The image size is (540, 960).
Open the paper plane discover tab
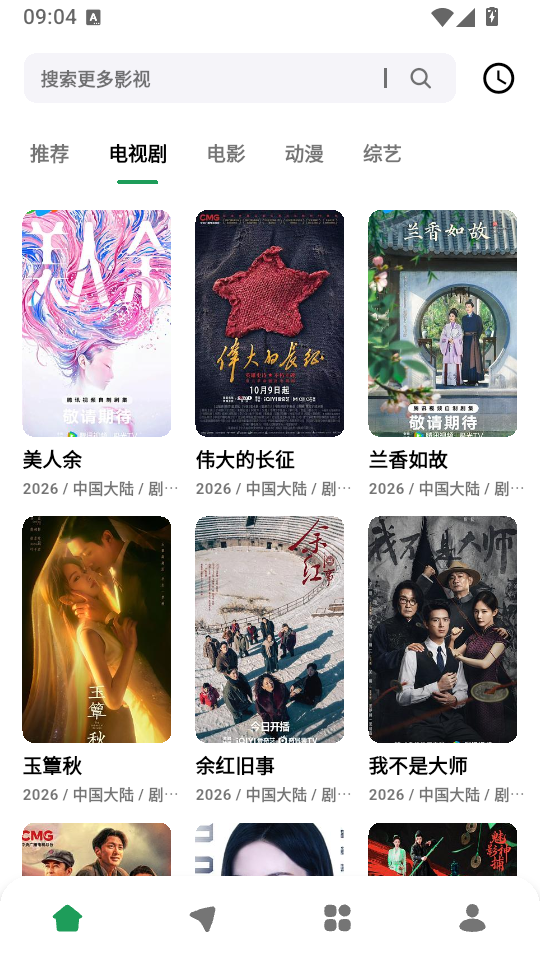tap(203, 918)
